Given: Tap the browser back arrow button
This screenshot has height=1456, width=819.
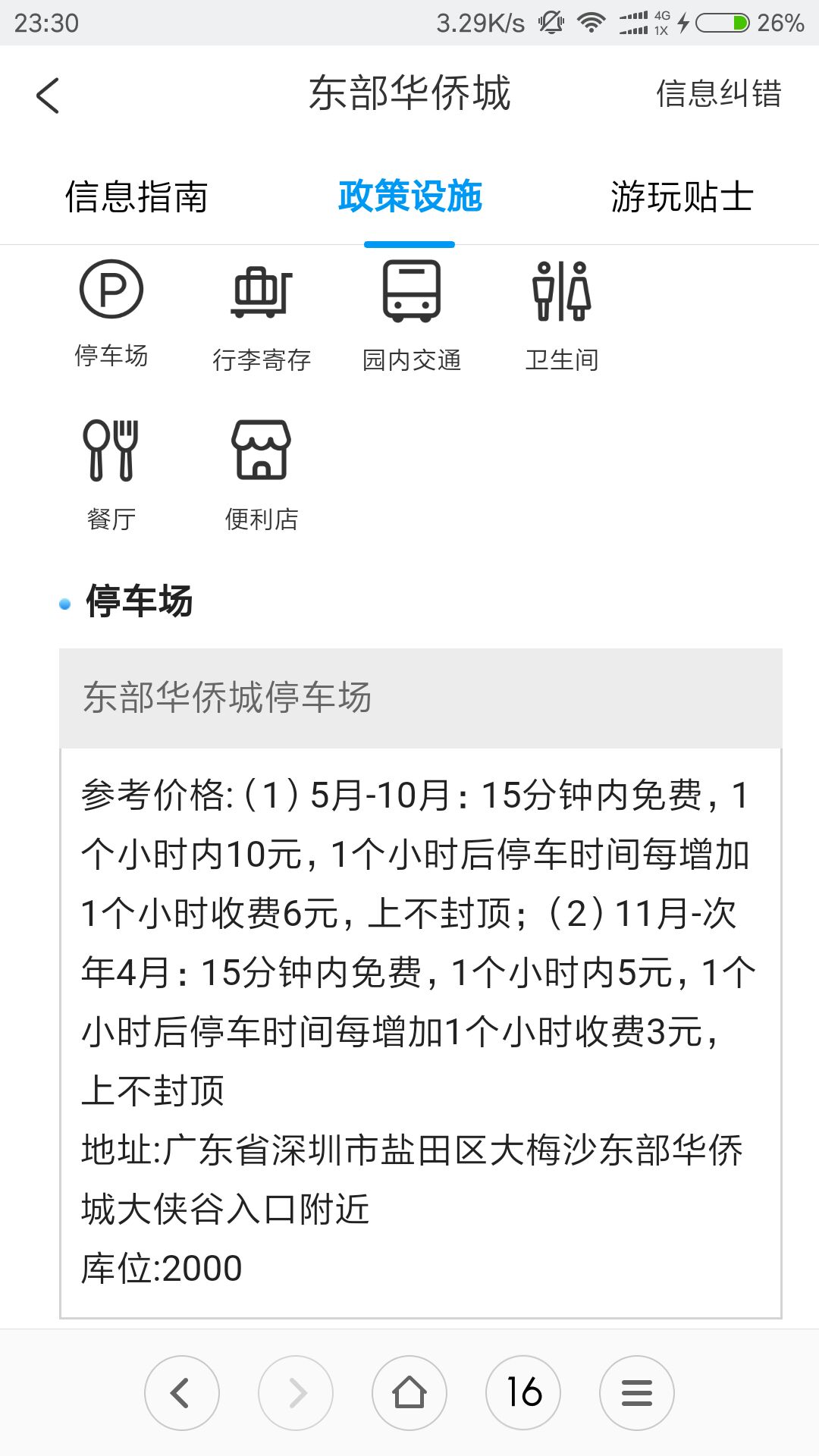Looking at the screenshot, I should pos(182,1393).
